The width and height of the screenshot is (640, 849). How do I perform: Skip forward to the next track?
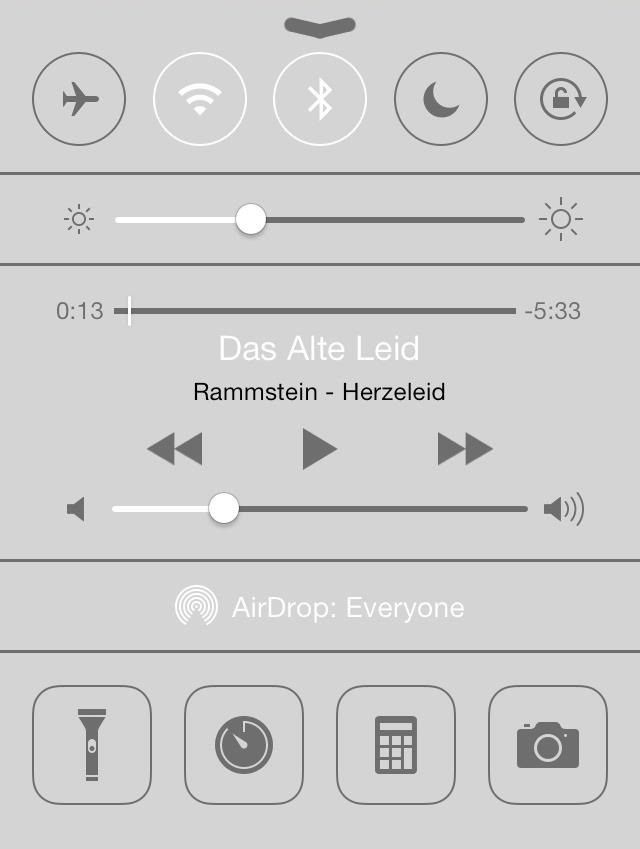coord(465,450)
